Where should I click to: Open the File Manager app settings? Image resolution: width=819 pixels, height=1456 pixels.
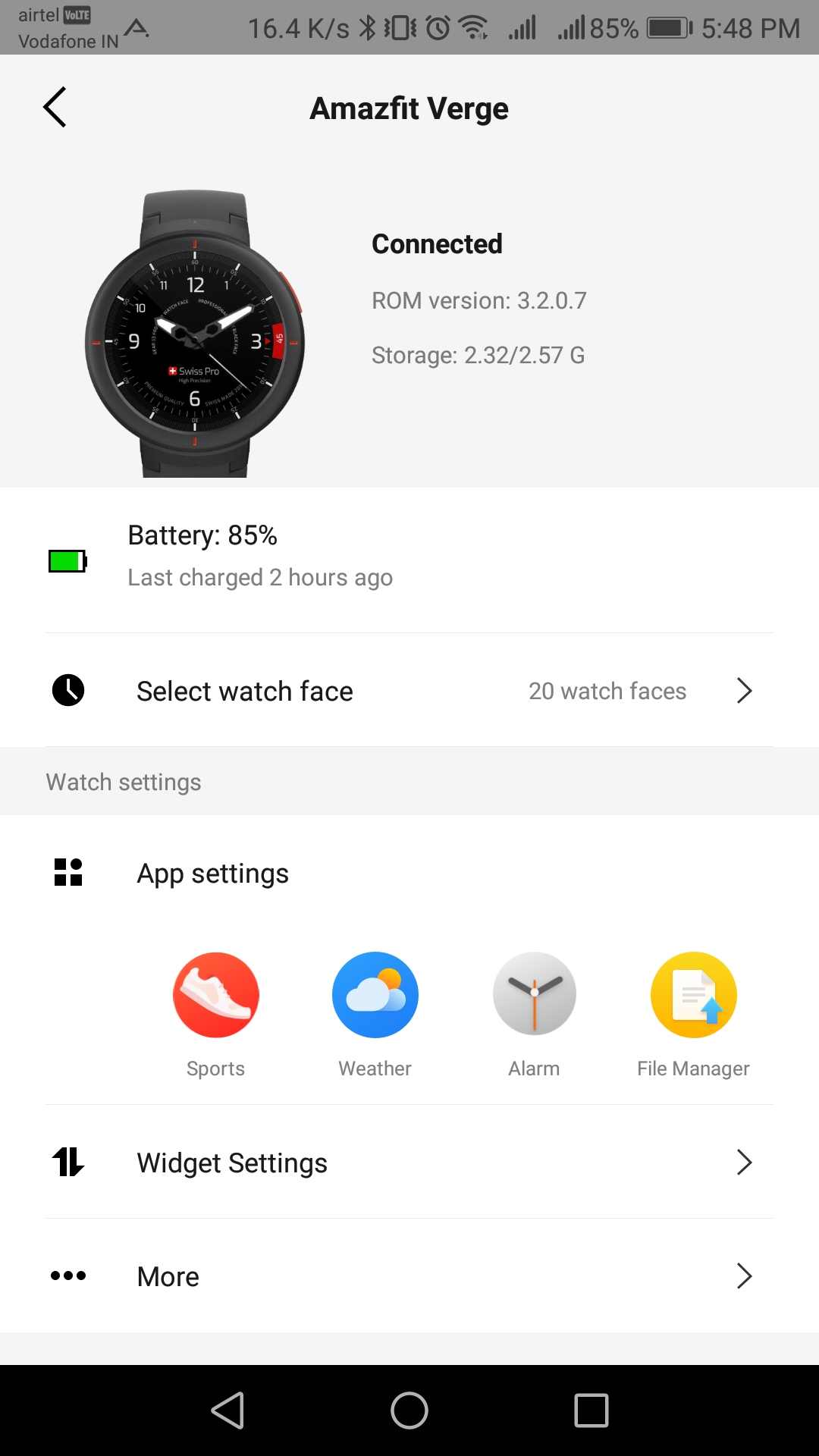click(x=693, y=995)
